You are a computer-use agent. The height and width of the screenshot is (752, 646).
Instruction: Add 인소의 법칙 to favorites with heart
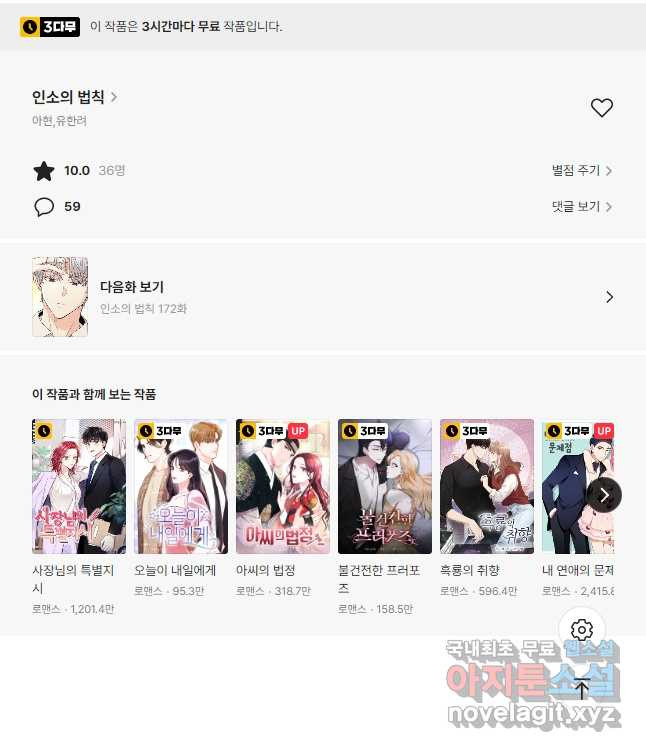click(x=601, y=108)
